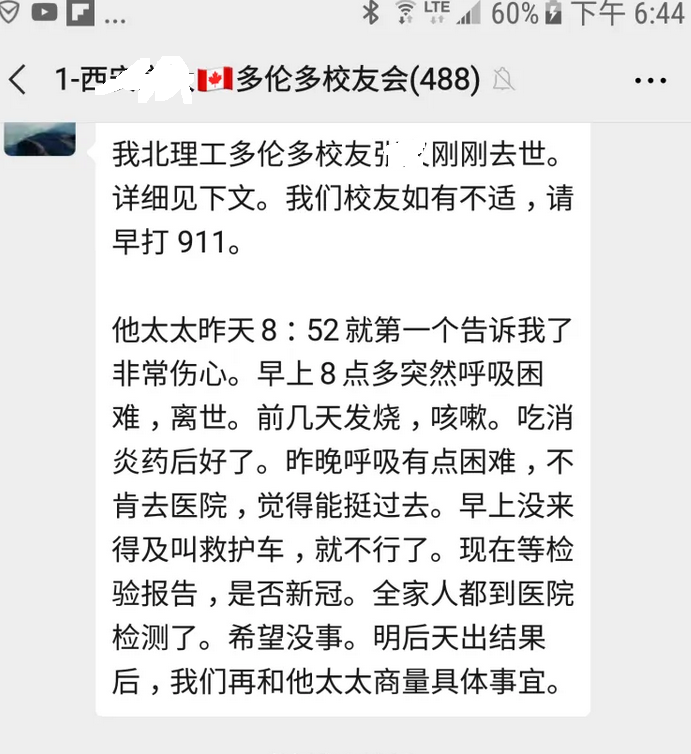
Task: Open the message sender's avatar
Action: (40, 138)
